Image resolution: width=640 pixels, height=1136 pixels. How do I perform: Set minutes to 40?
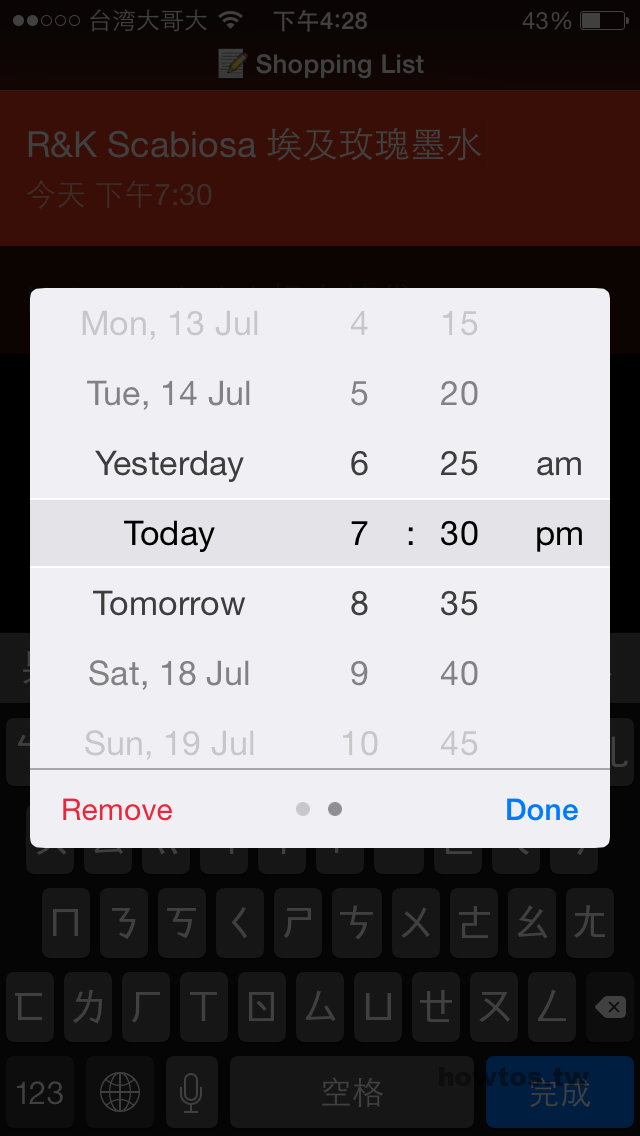pyautogui.click(x=459, y=673)
